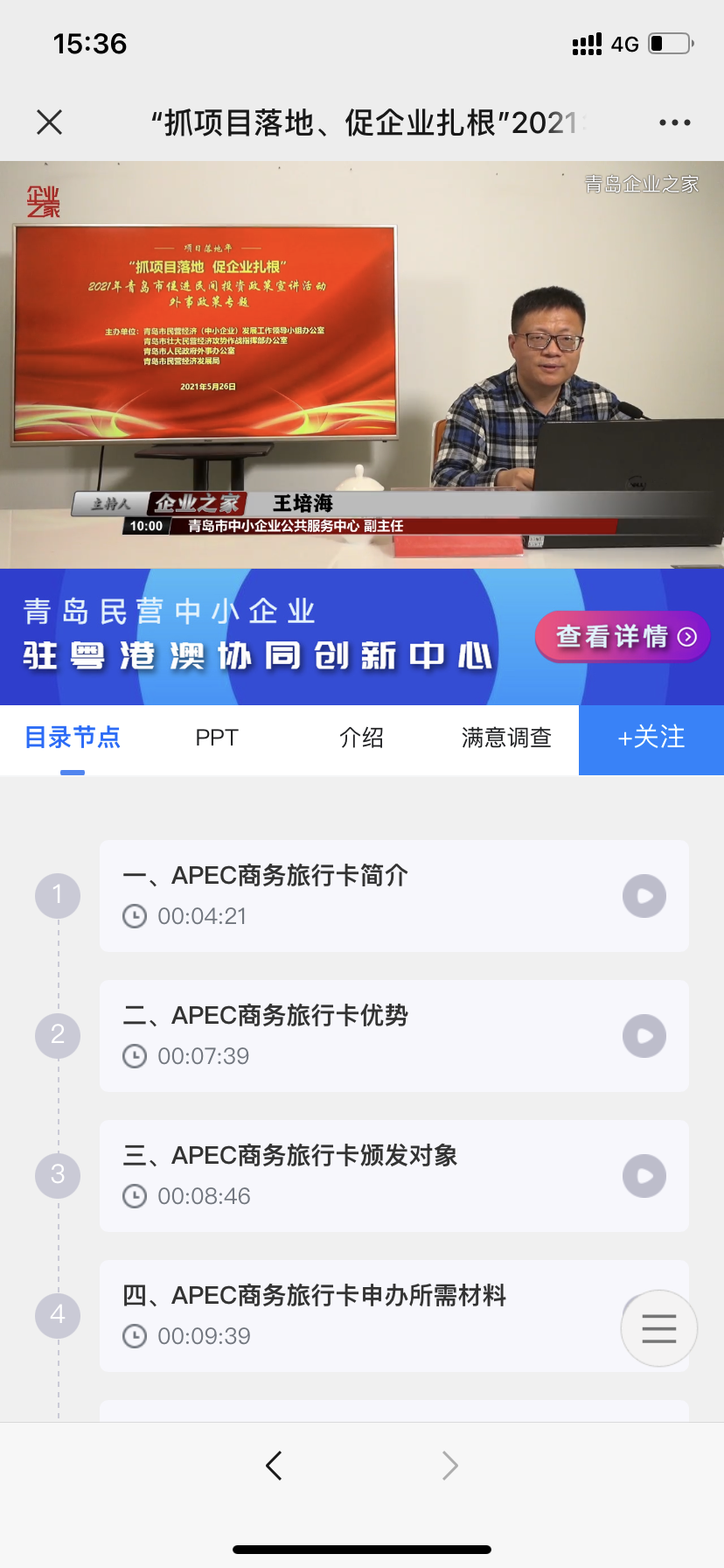Play chapter 三、APEC商务旅行卡颁发对象

(644, 1176)
